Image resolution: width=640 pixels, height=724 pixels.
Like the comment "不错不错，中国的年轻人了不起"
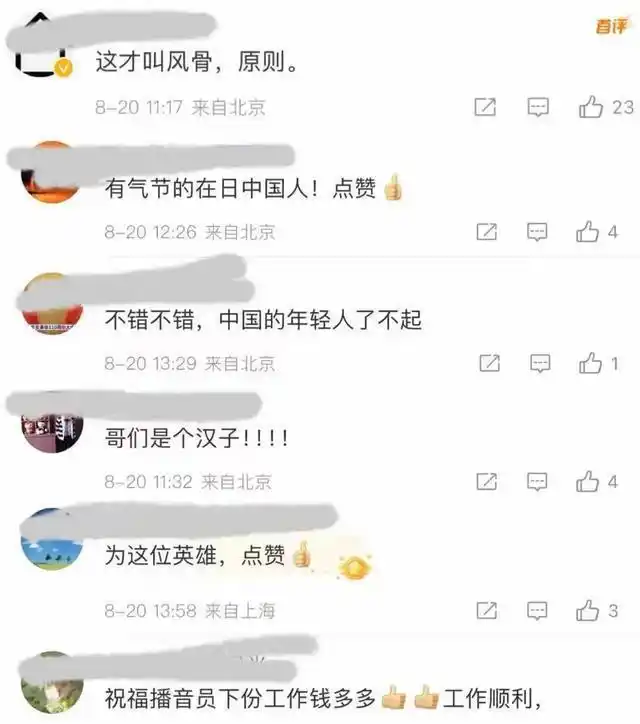590,363
